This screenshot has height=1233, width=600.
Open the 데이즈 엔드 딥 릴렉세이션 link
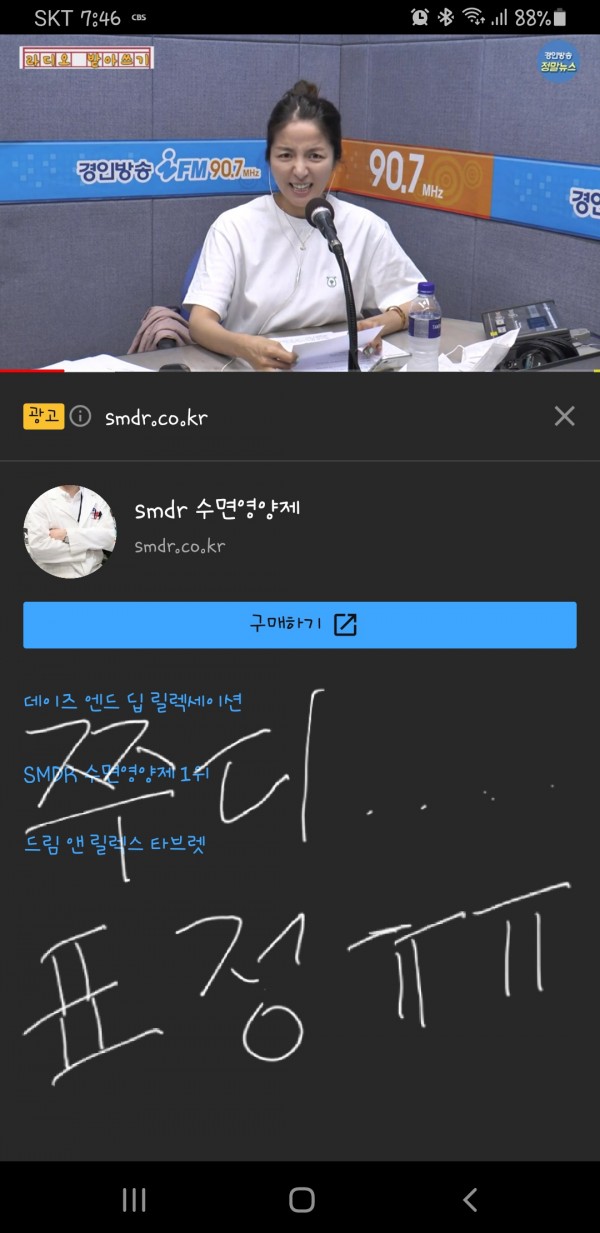click(x=132, y=702)
